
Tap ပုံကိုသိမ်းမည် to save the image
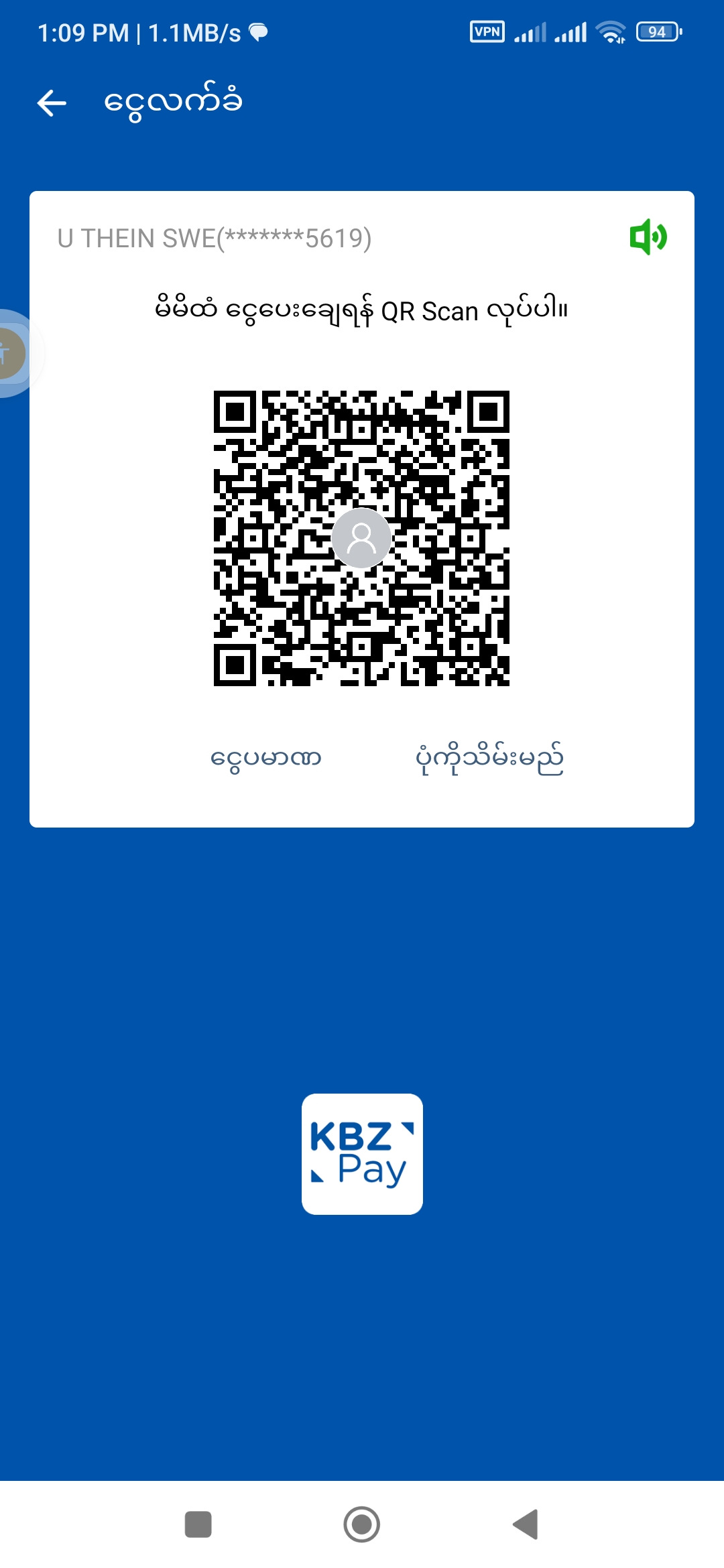[489, 759]
